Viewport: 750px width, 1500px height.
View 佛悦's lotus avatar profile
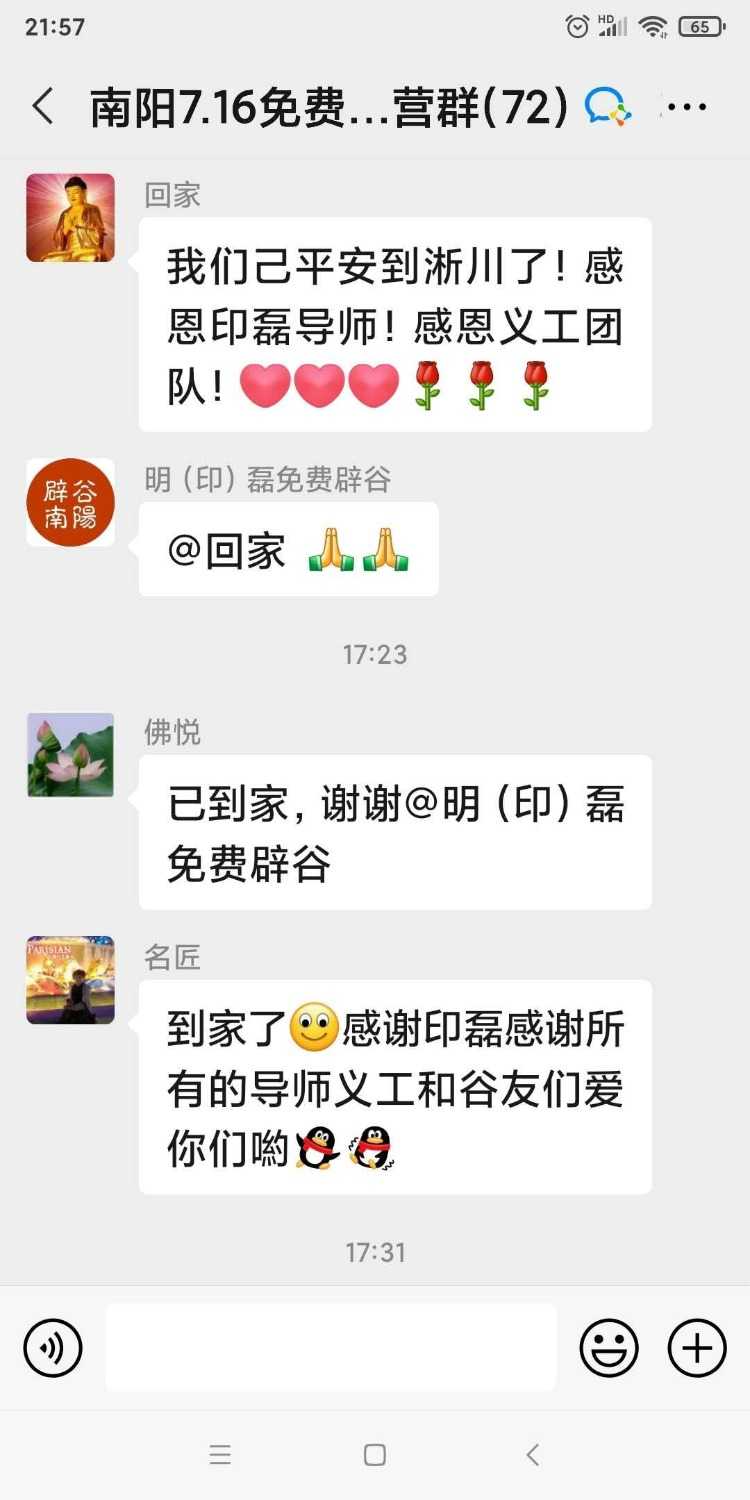point(70,755)
